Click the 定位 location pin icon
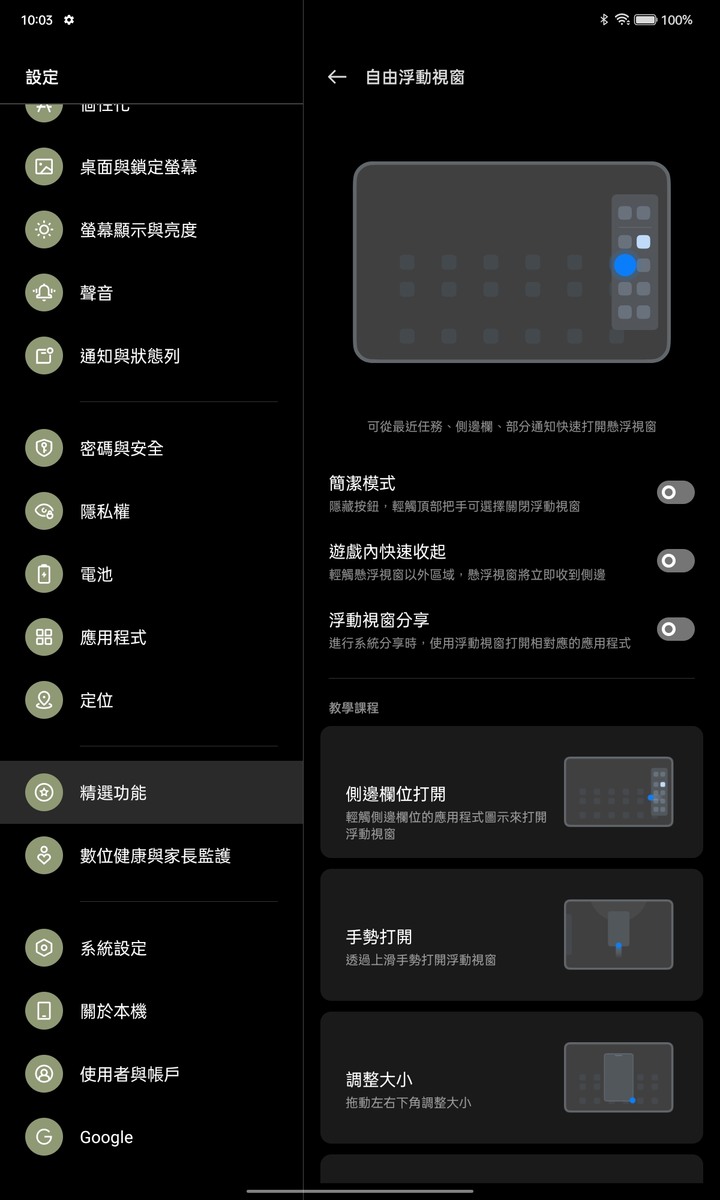 (x=43, y=700)
